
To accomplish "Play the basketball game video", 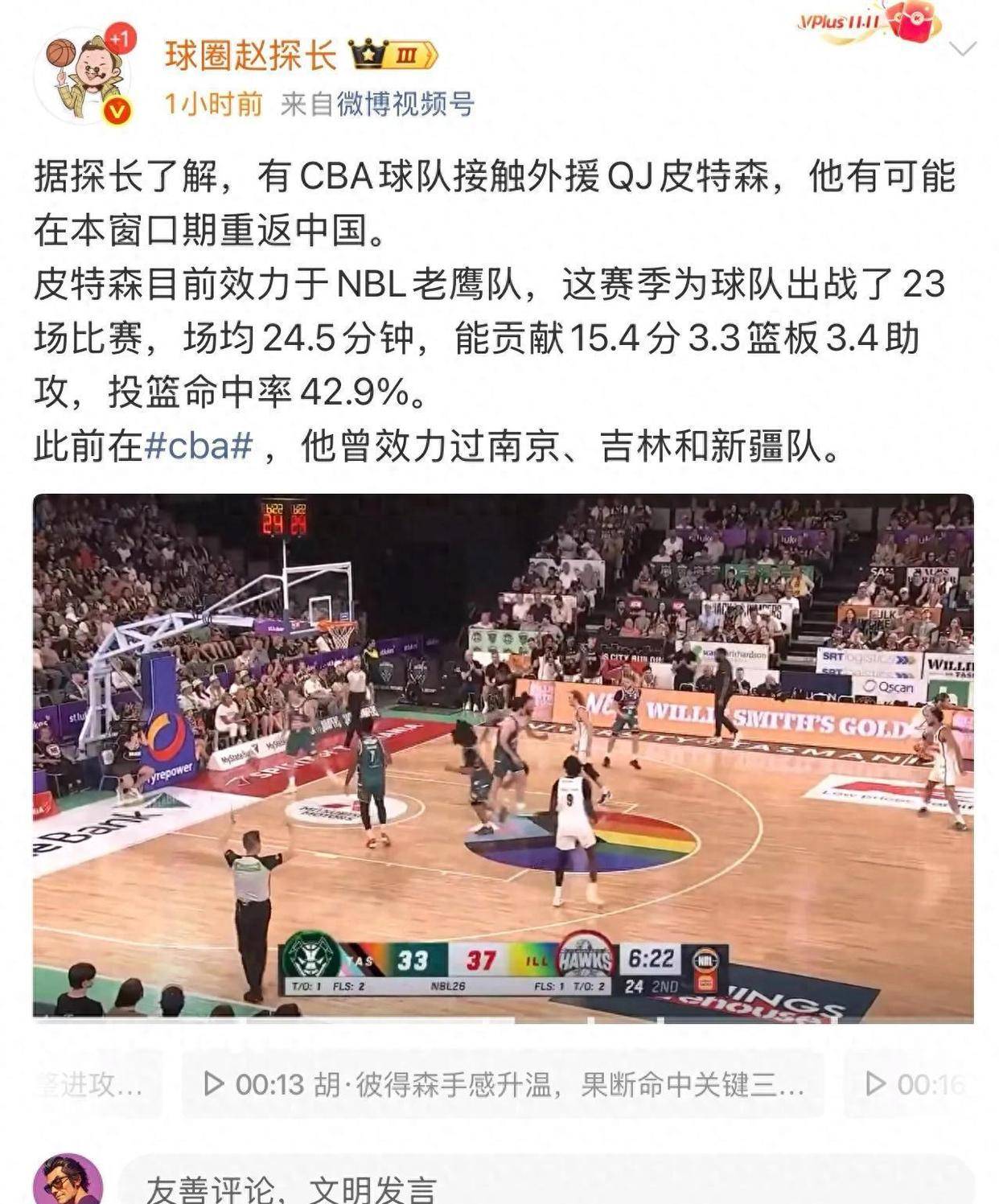I will (503, 756).
